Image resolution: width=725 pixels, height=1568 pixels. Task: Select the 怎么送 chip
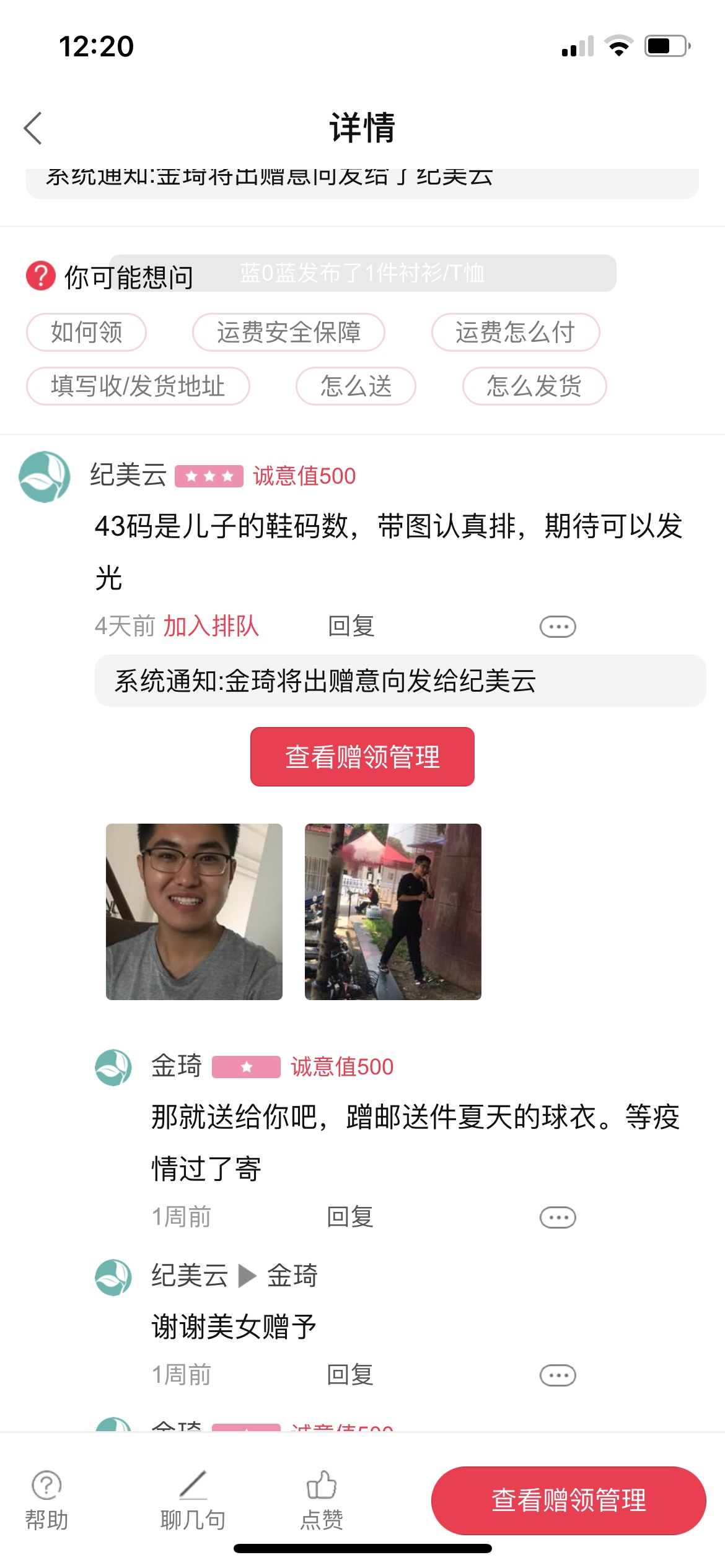coord(356,386)
